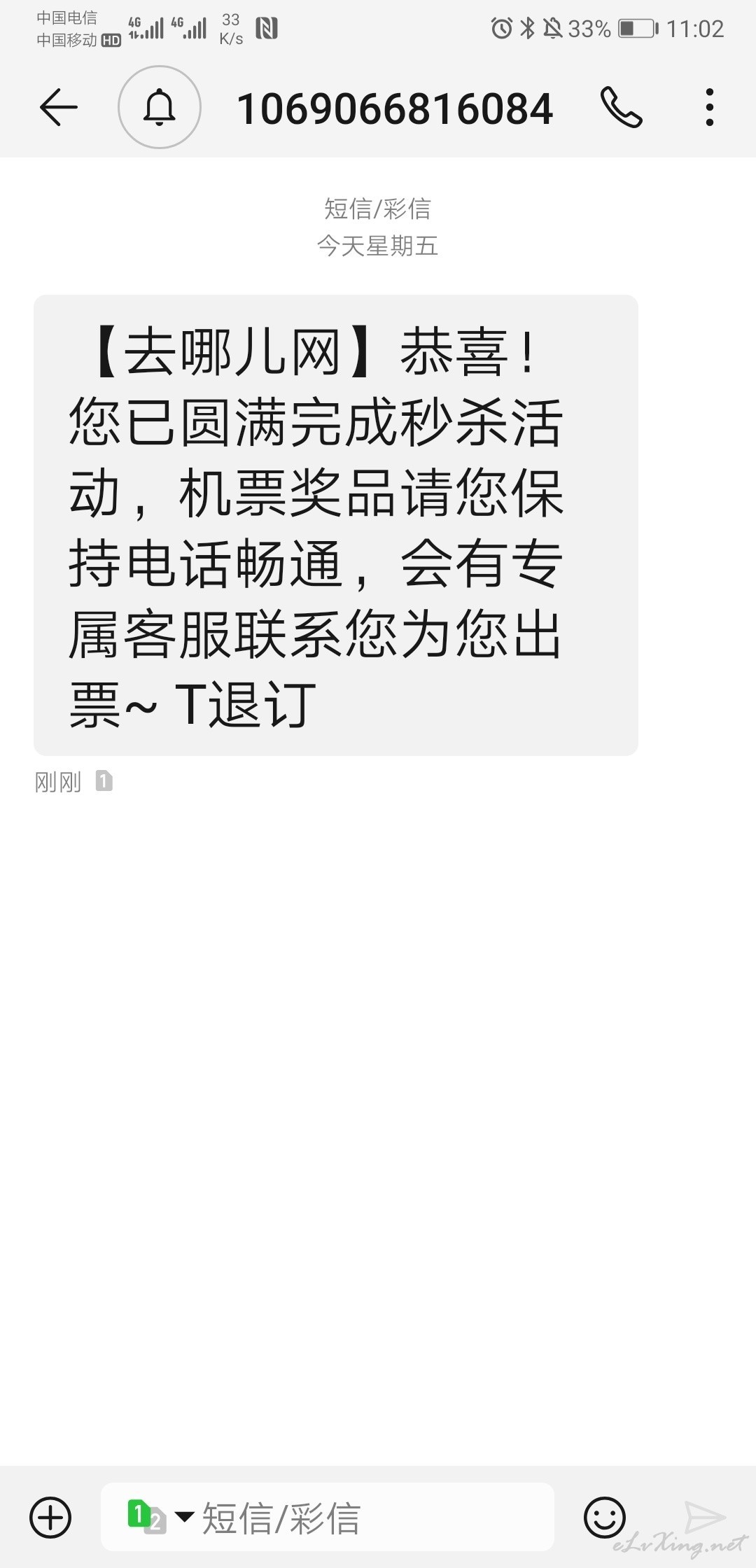
Task: Open the emoji smiley picker
Action: click(605, 1518)
